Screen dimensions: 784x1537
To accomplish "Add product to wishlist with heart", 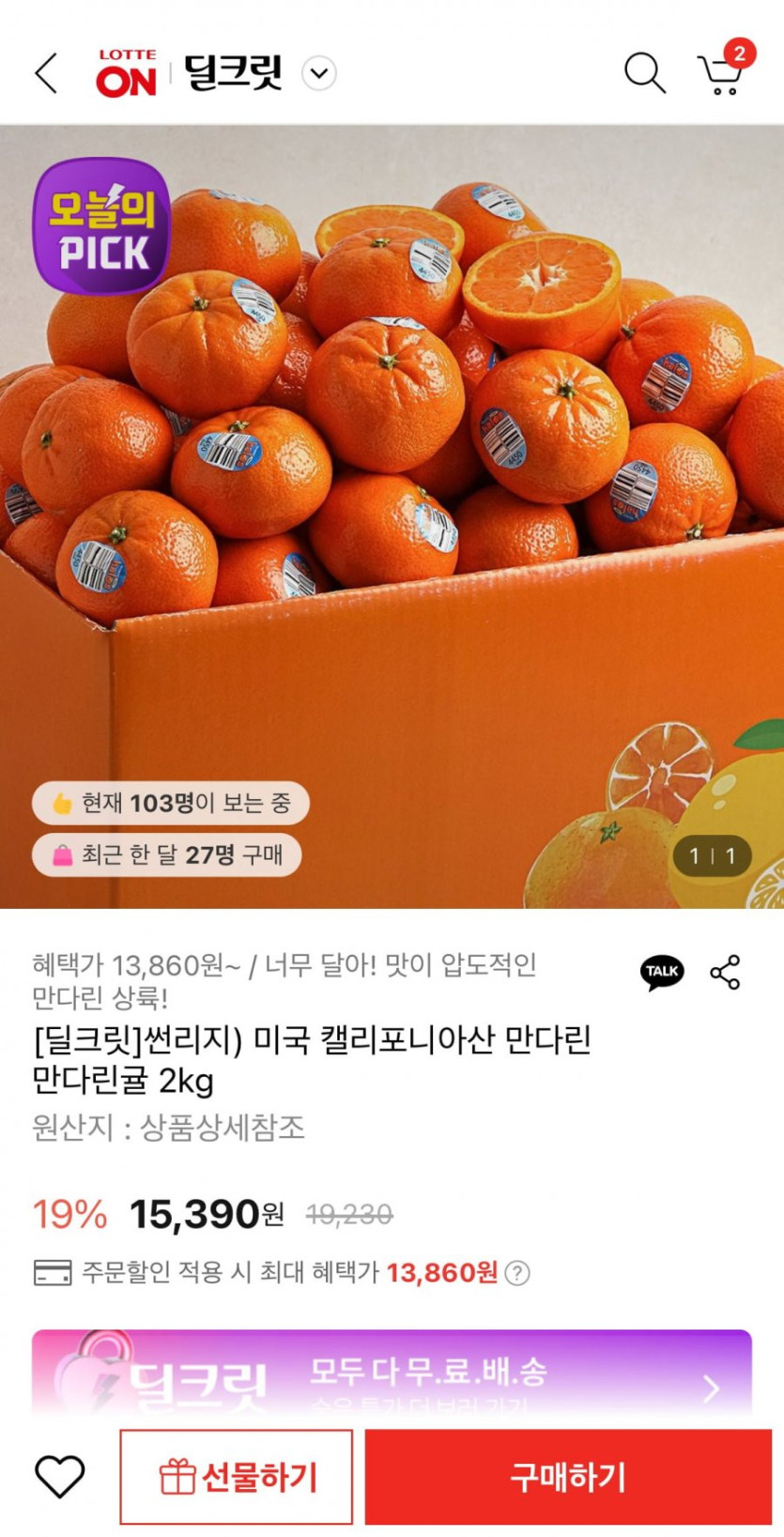I will pos(60,1477).
